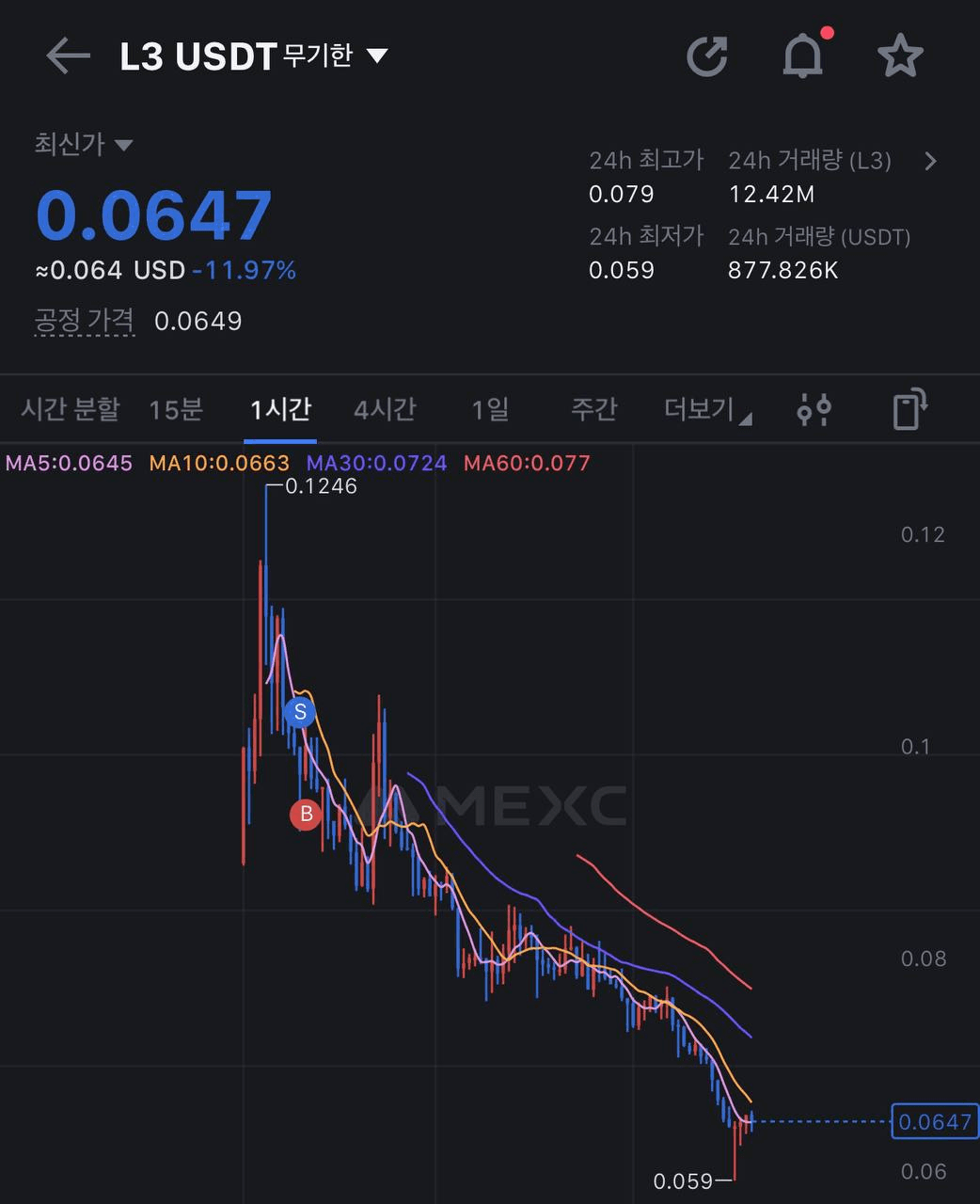
Task: Select the 15분 interval
Action: [176, 409]
